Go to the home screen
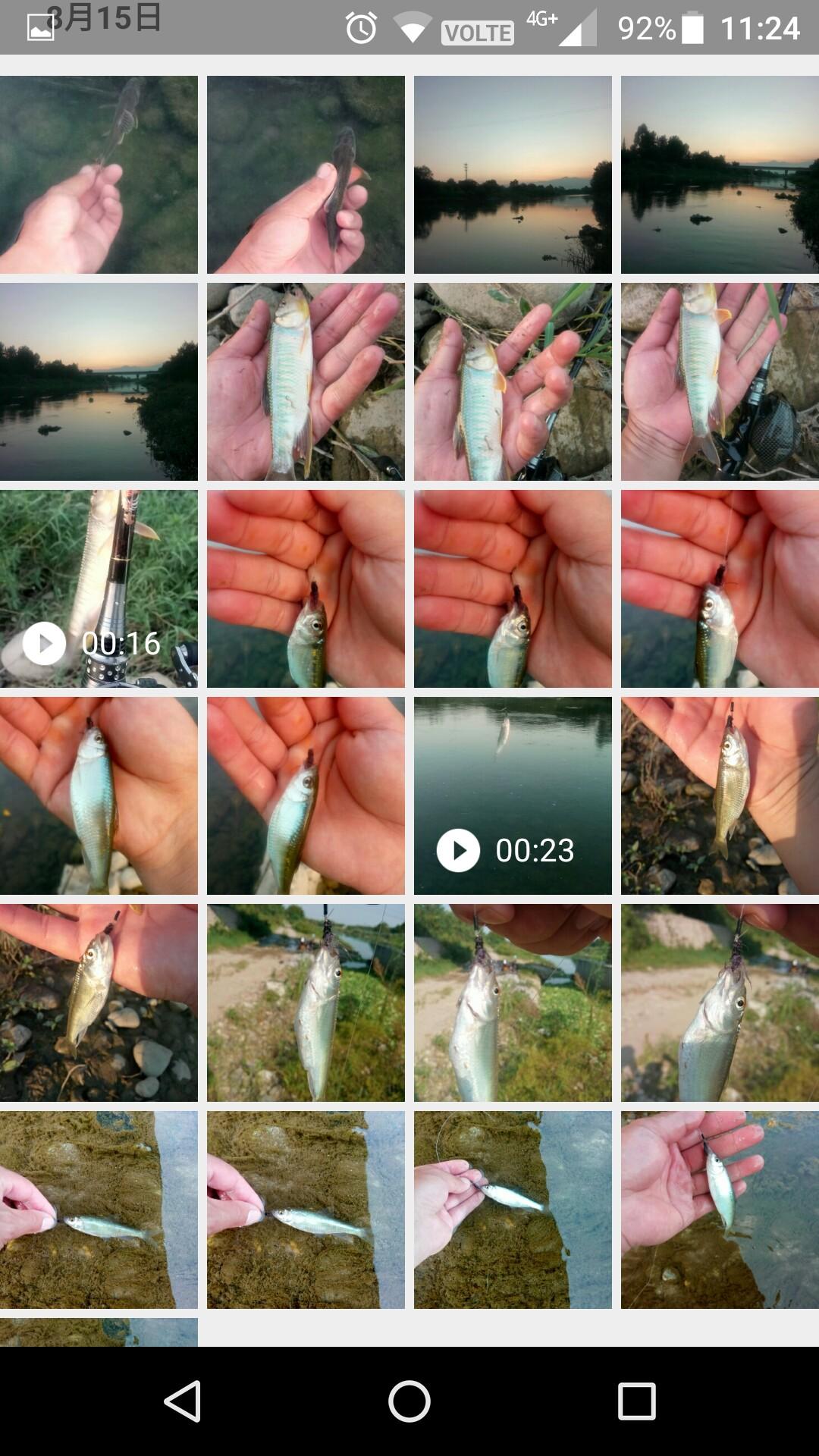 (x=409, y=1401)
